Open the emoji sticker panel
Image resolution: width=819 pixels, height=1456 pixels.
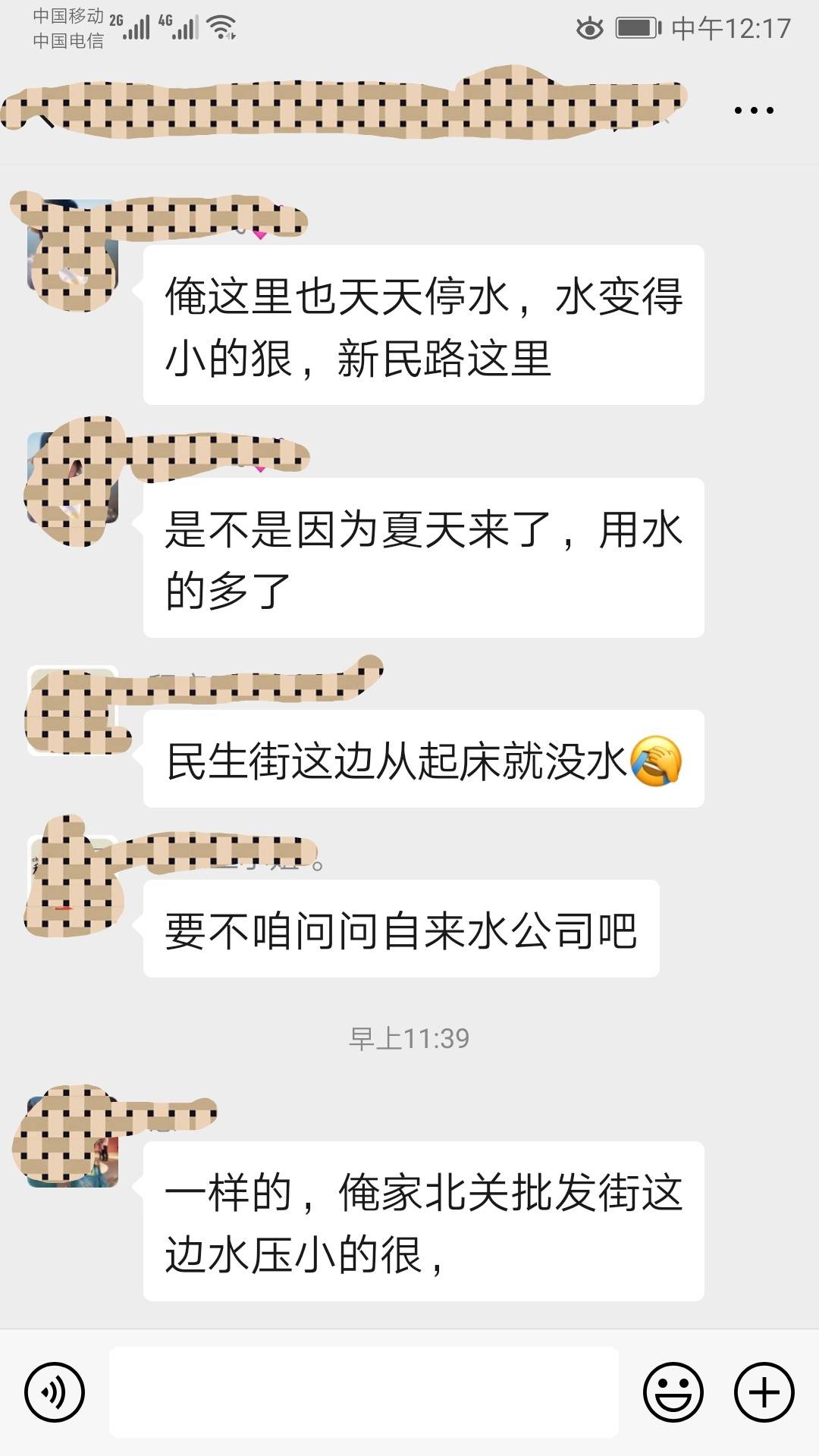[673, 1392]
